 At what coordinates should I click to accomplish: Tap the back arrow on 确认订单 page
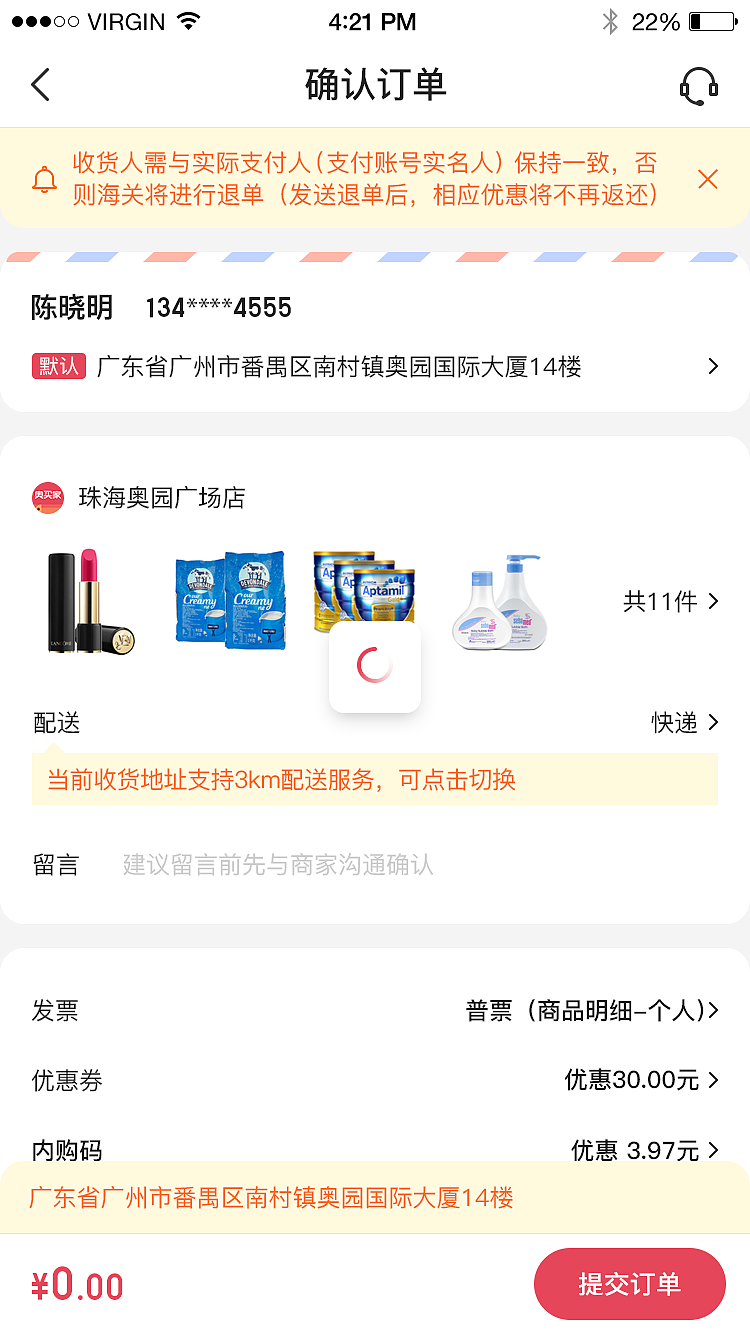(x=40, y=85)
